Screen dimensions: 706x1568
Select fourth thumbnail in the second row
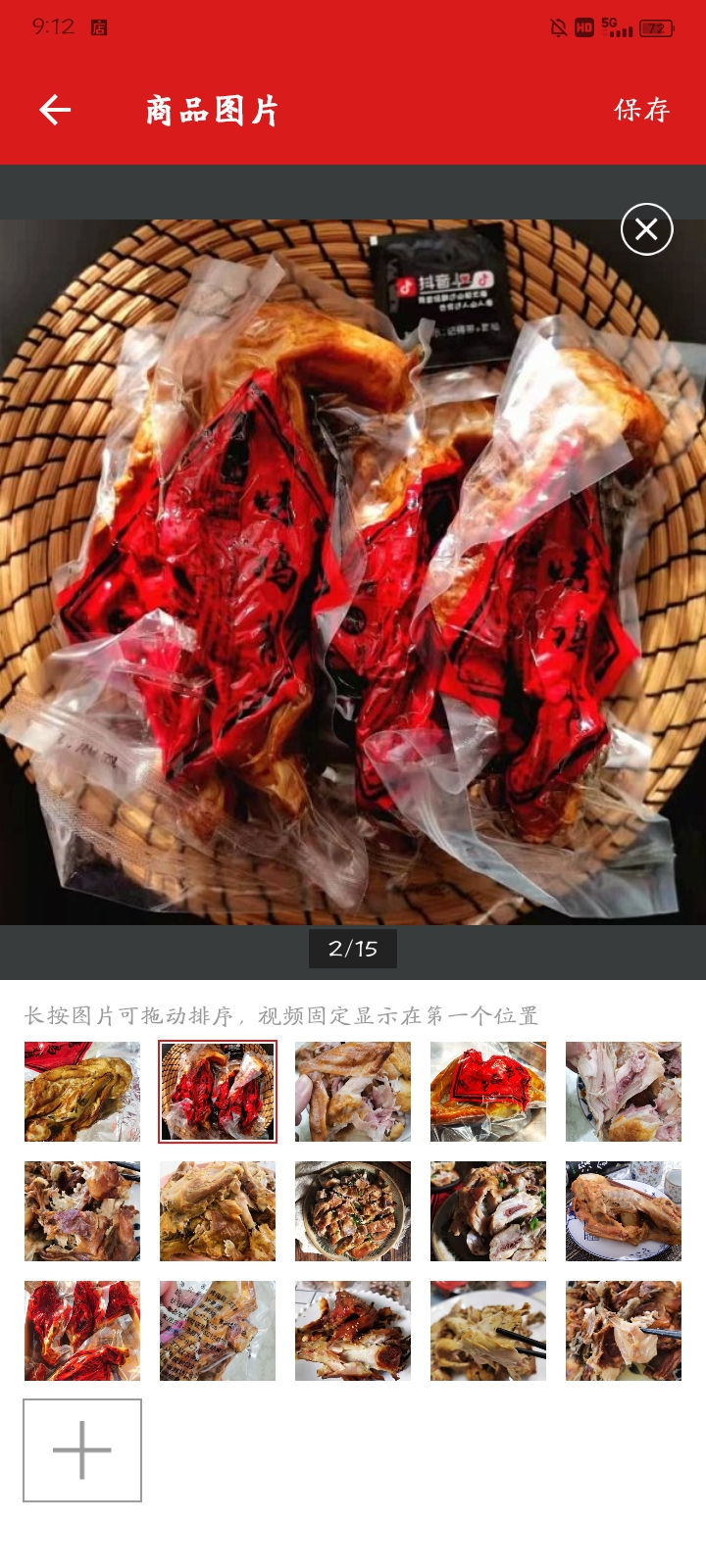488,1211
